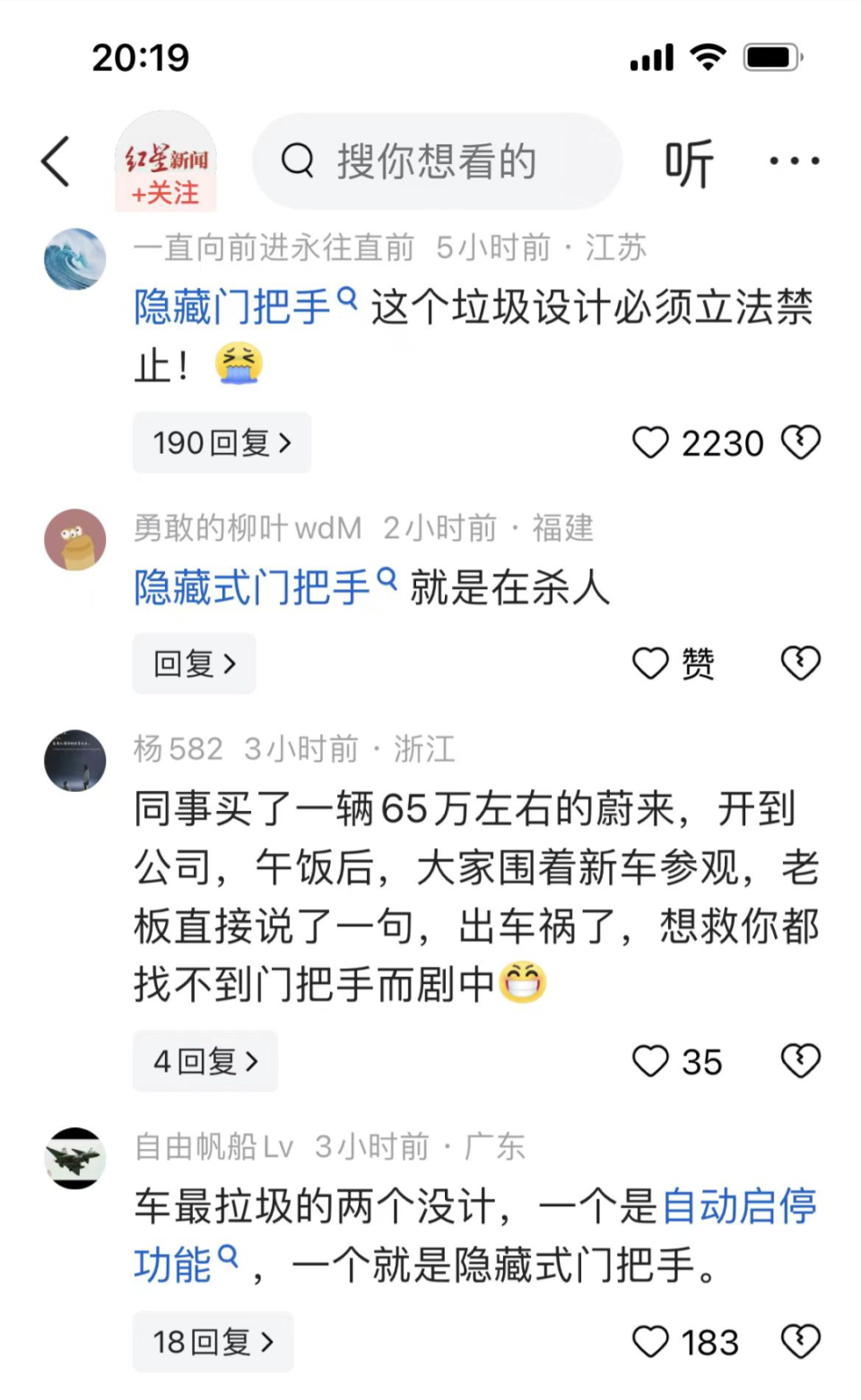Reply to 勇敢的柳叶wdM's comment
861x1400 pixels.
click(x=194, y=664)
